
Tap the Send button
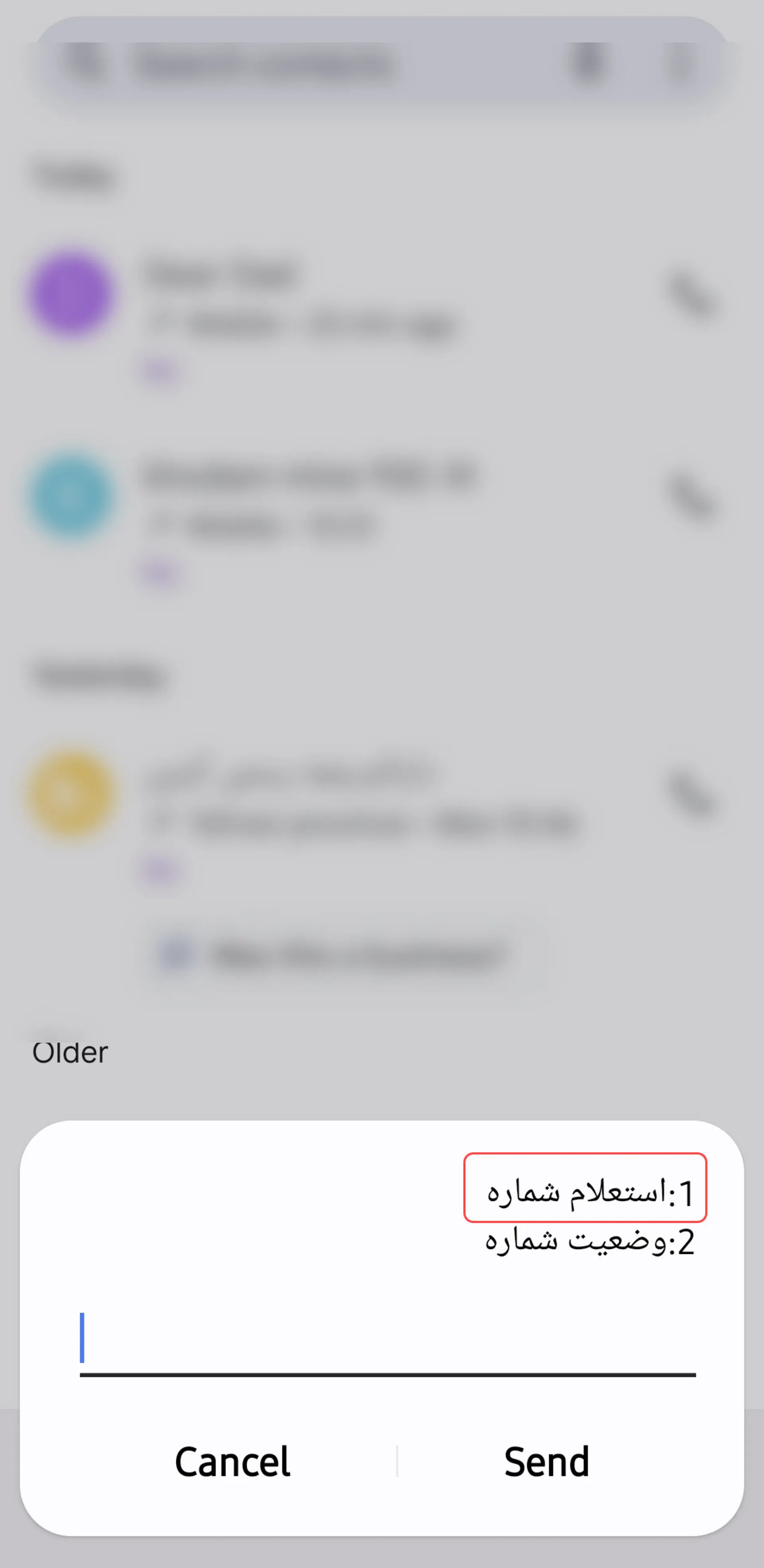point(546,1461)
